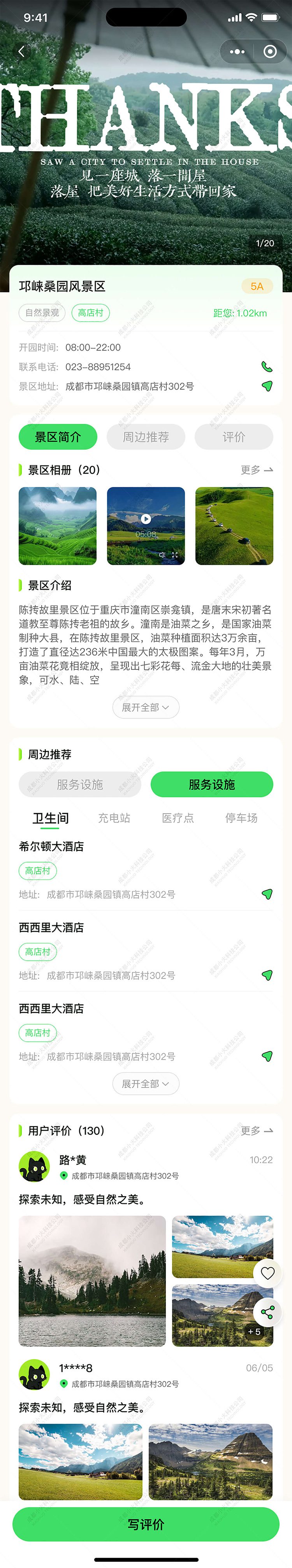This screenshot has height=1568, width=292.
Task: Close the mini program with the circle icon
Action: click(x=269, y=52)
